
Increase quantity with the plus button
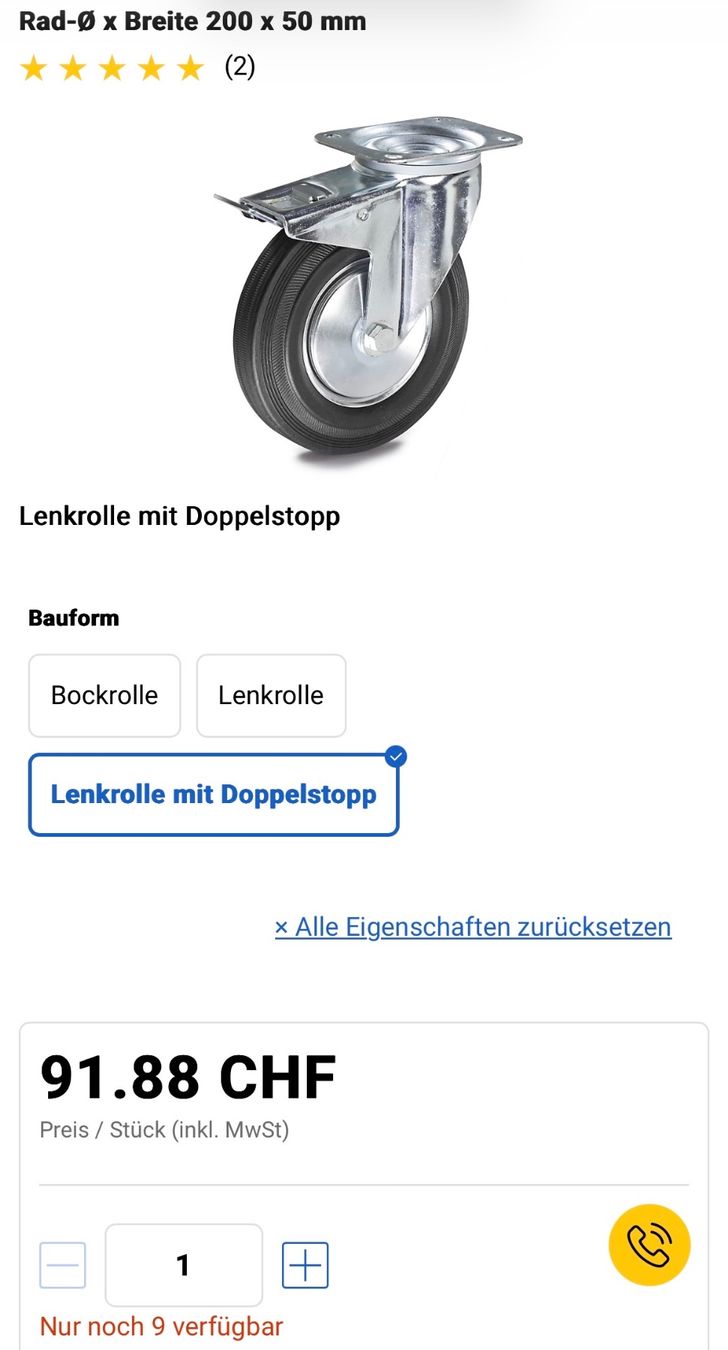pyautogui.click(x=305, y=1266)
